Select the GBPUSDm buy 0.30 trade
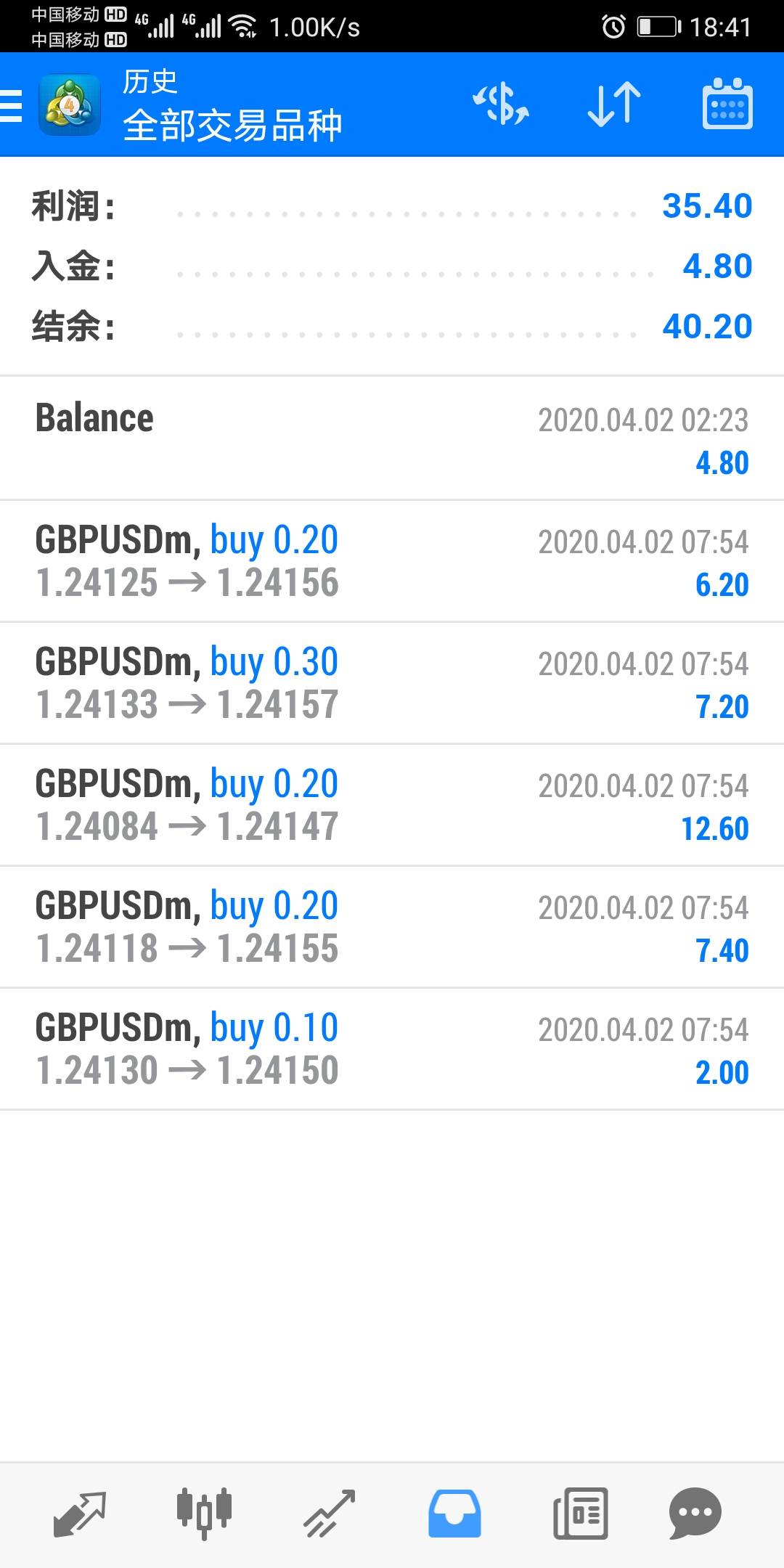Image resolution: width=784 pixels, height=1568 pixels. pyautogui.click(x=392, y=682)
